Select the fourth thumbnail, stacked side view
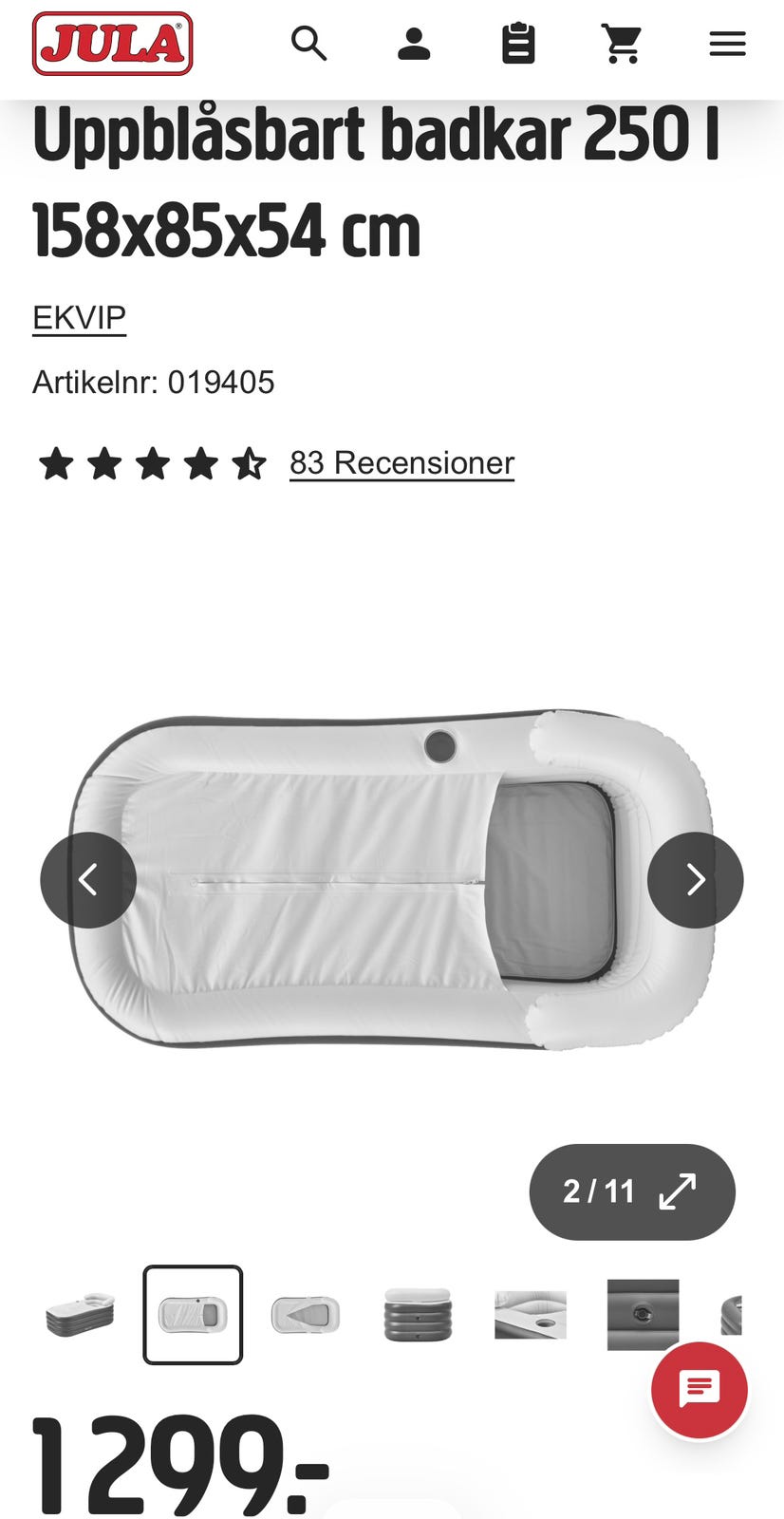The height and width of the screenshot is (1519, 784). (418, 1315)
